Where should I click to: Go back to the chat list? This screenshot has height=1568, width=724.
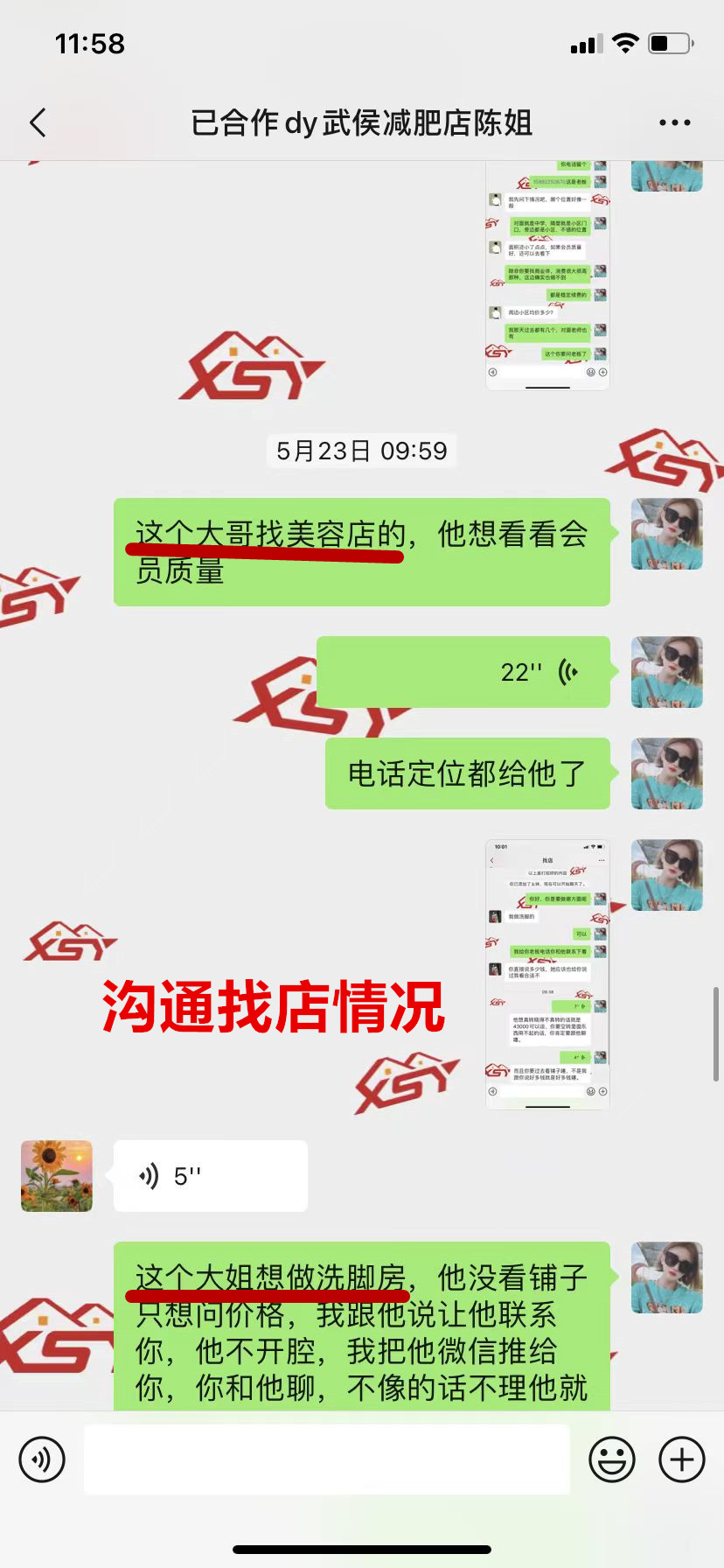38,122
